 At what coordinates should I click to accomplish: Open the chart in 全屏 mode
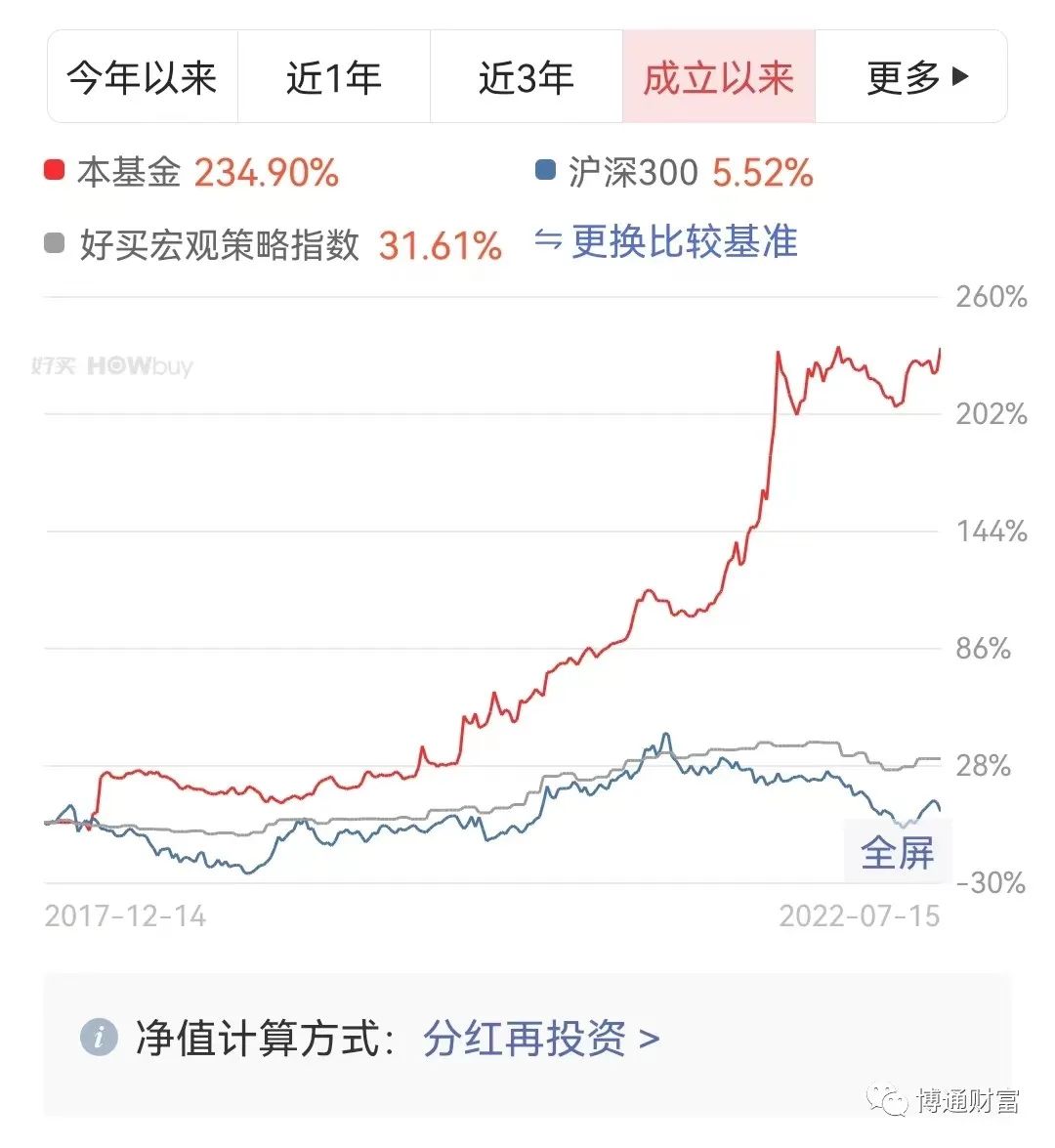(898, 852)
